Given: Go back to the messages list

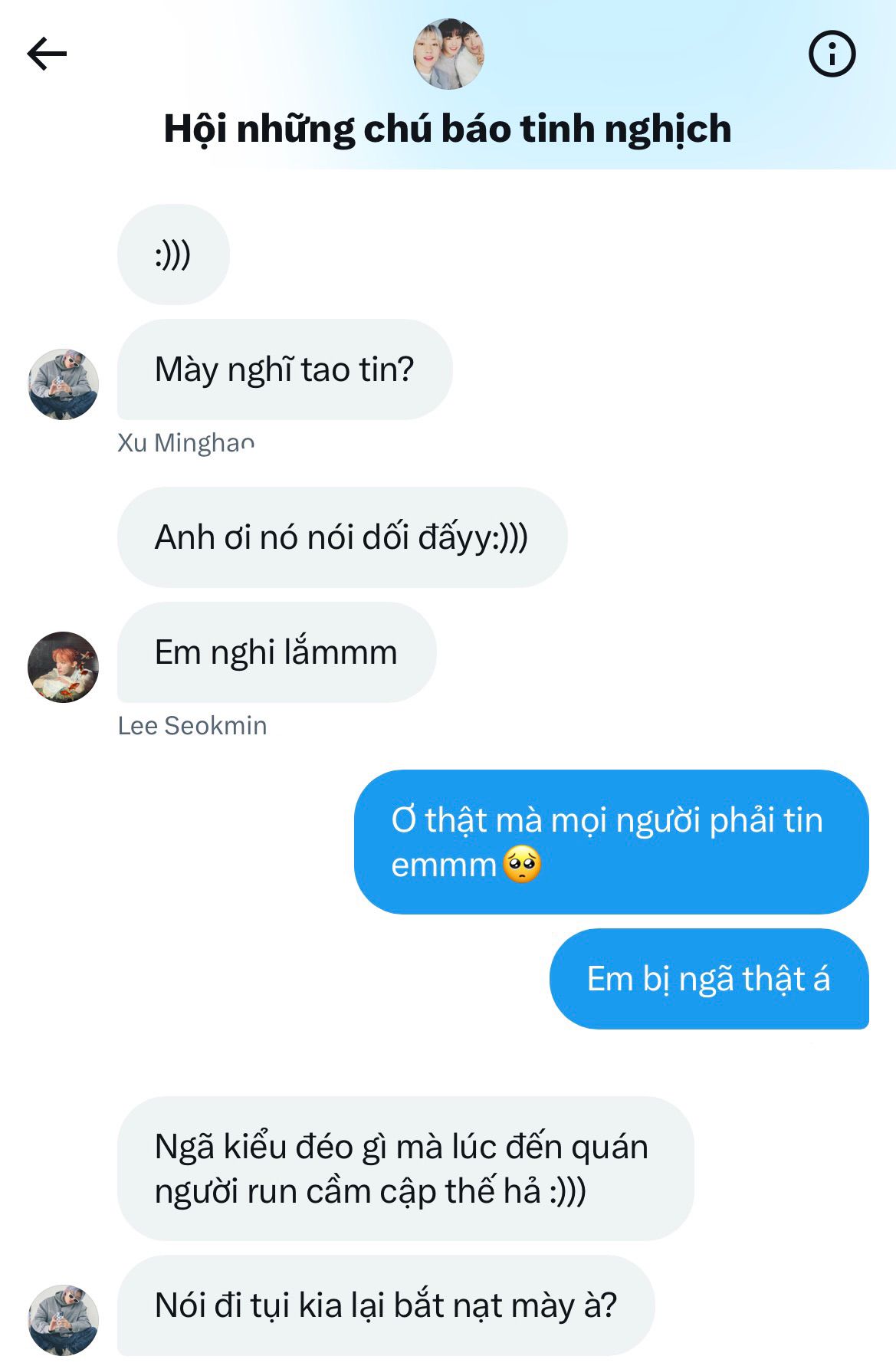Looking at the screenshot, I should pos(47,54).
